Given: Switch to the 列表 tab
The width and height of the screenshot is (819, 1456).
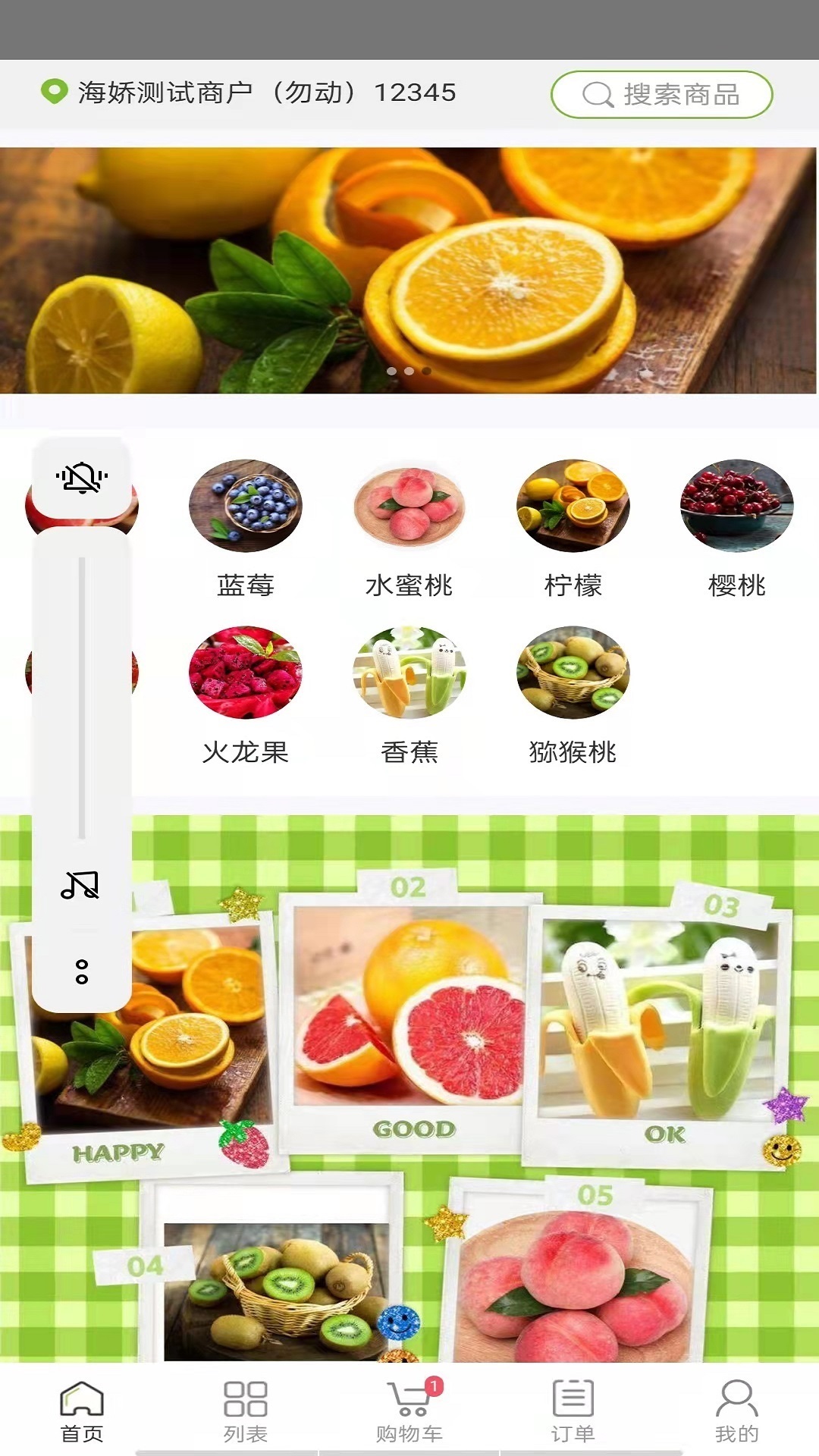Looking at the screenshot, I should tap(245, 1411).
